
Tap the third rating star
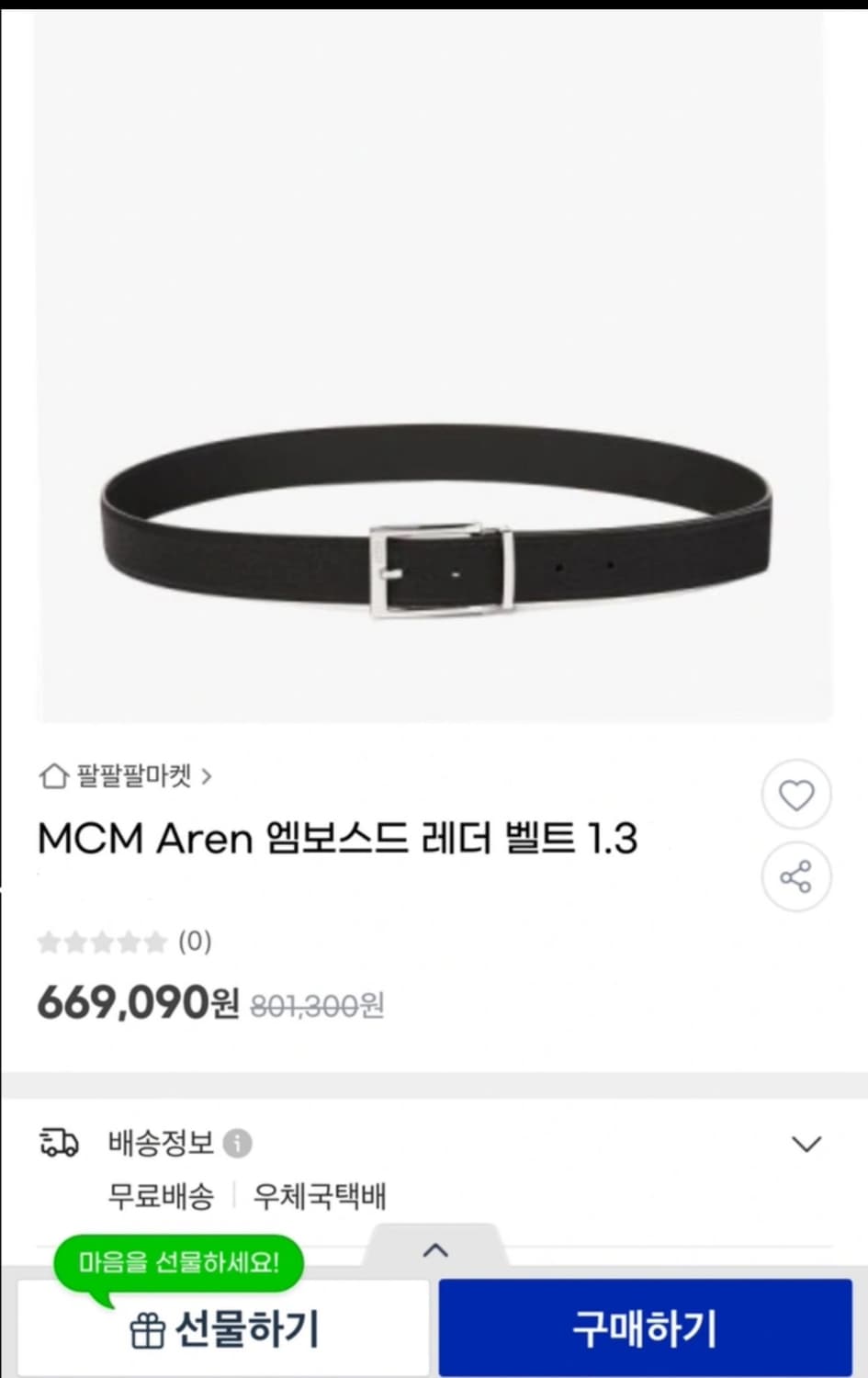click(x=101, y=941)
